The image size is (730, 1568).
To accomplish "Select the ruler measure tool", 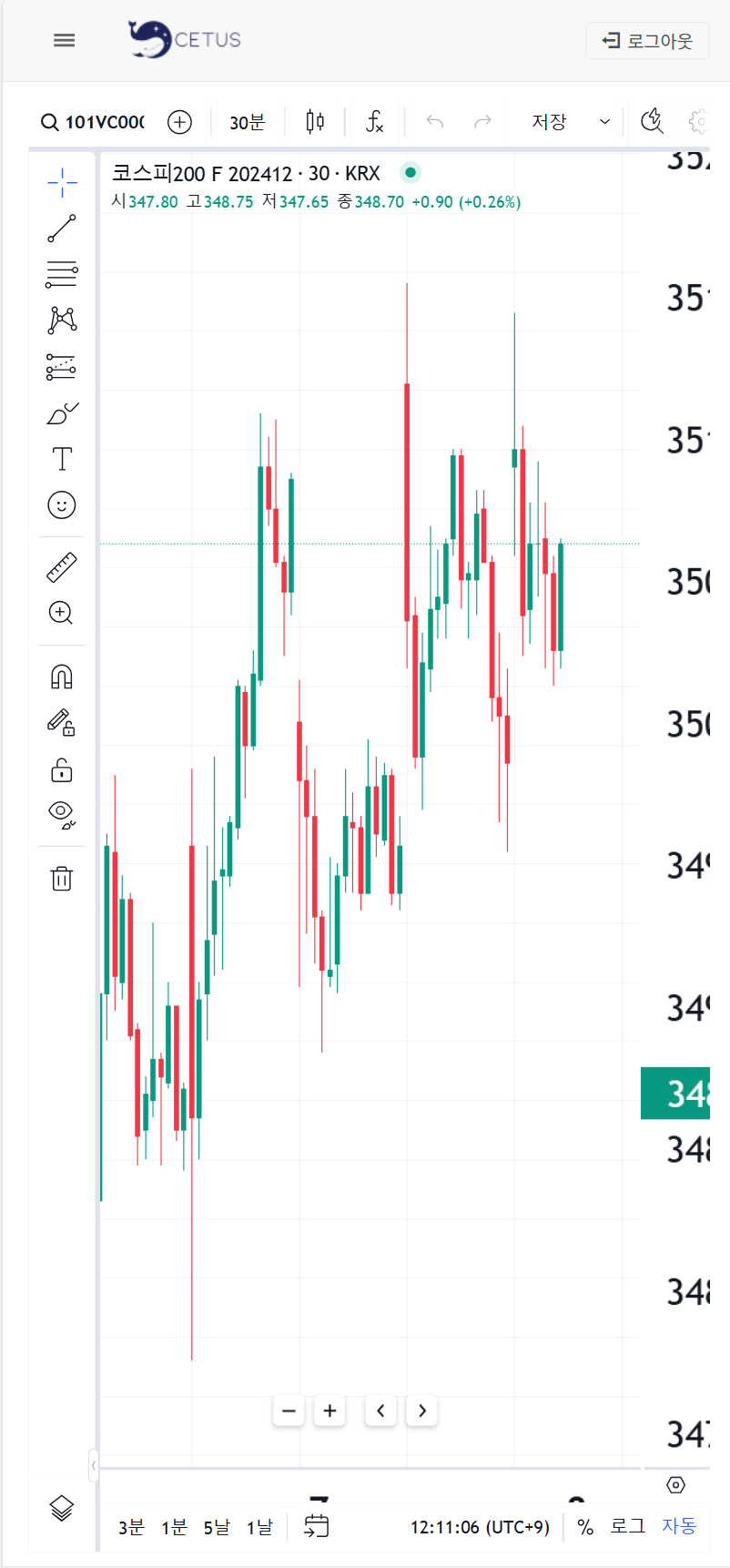I will (62, 567).
